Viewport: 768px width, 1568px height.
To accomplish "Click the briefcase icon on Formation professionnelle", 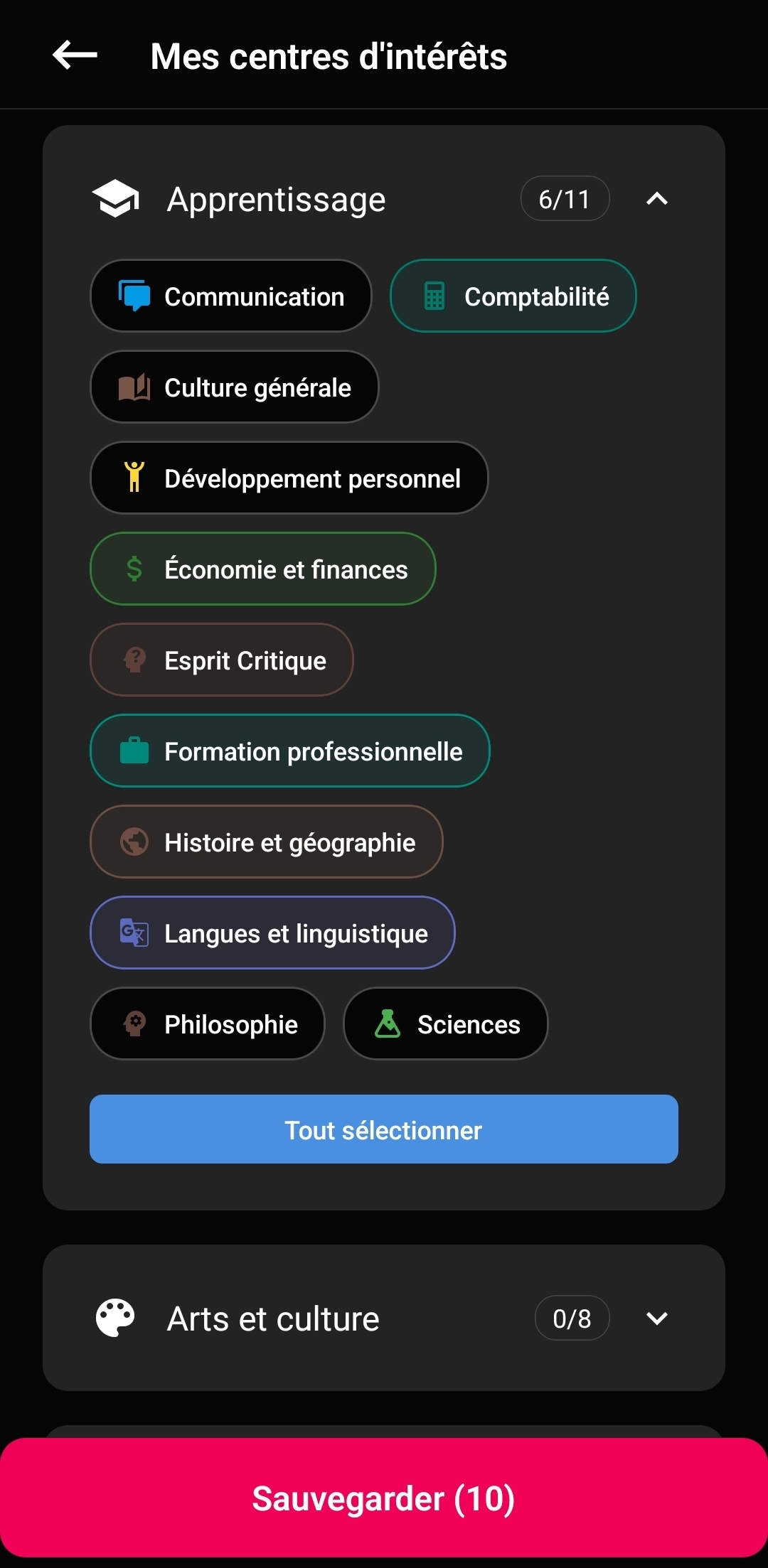I will (135, 751).
